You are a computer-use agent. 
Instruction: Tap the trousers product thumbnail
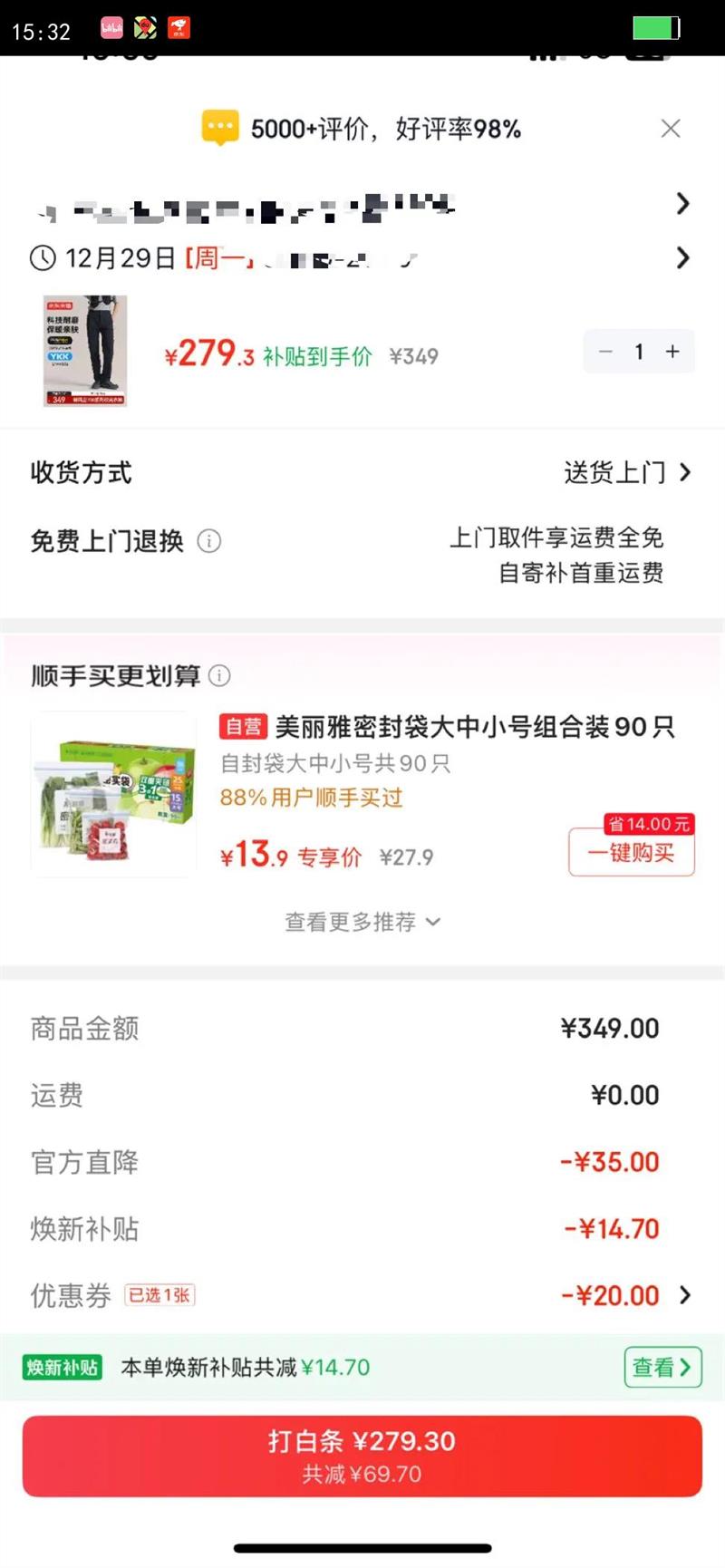point(84,351)
